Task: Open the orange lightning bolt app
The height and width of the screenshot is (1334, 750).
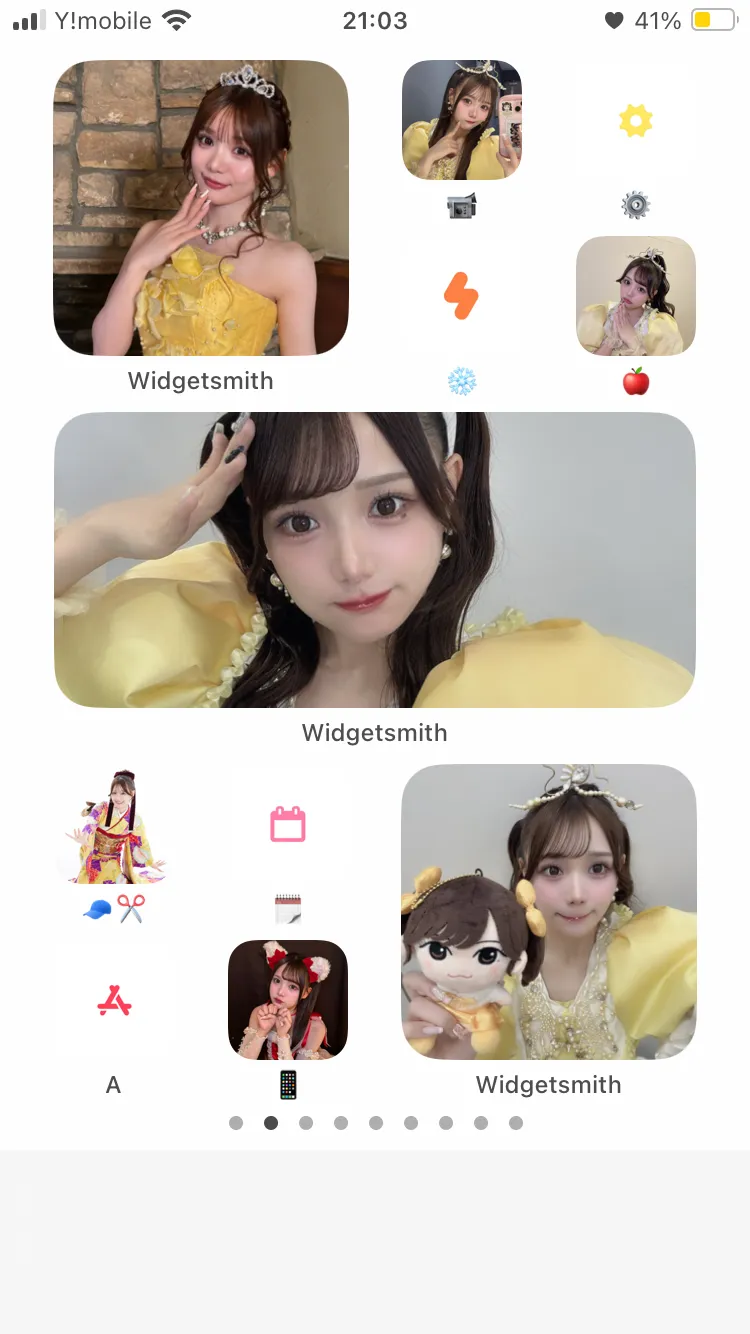Action: 462,296
